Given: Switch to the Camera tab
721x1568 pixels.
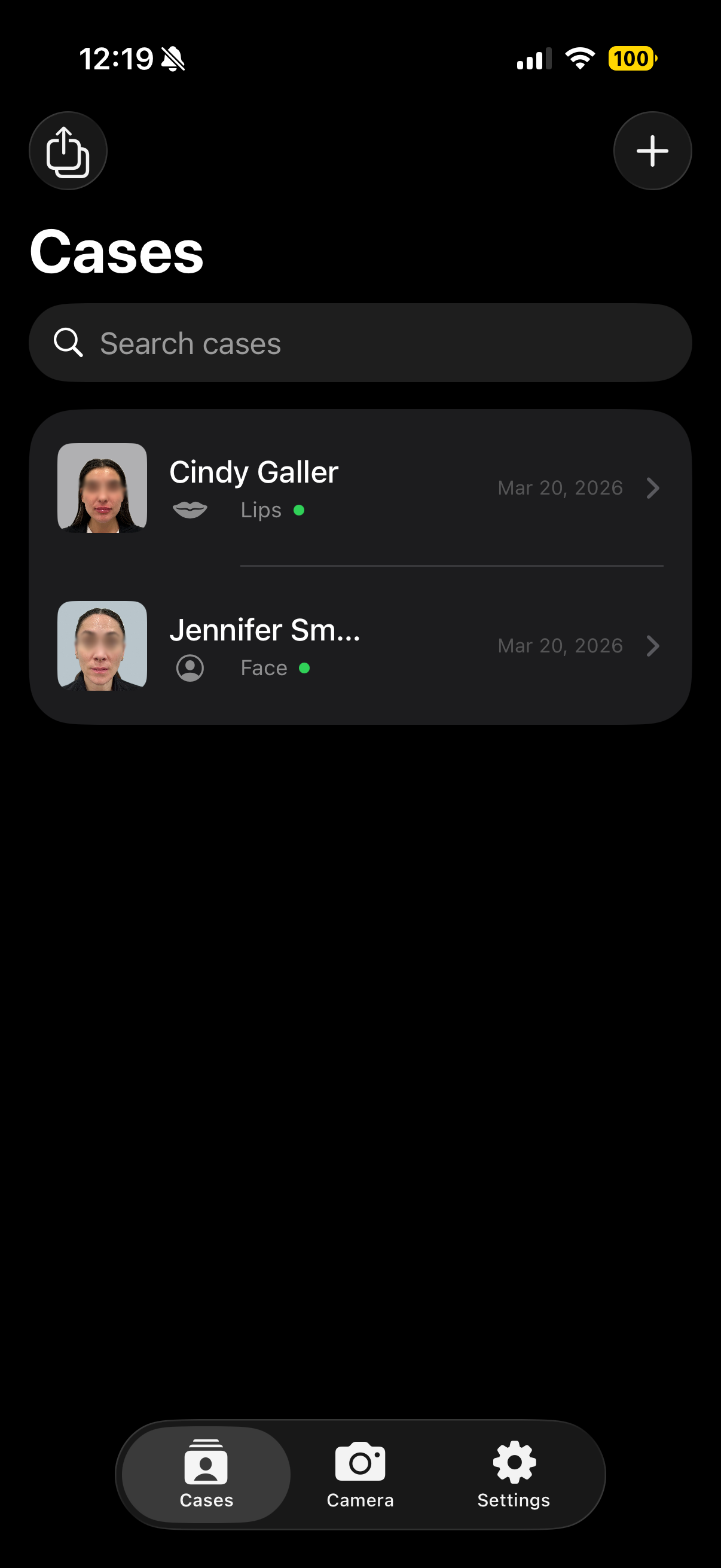Looking at the screenshot, I should pyautogui.click(x=360, y=1474).
